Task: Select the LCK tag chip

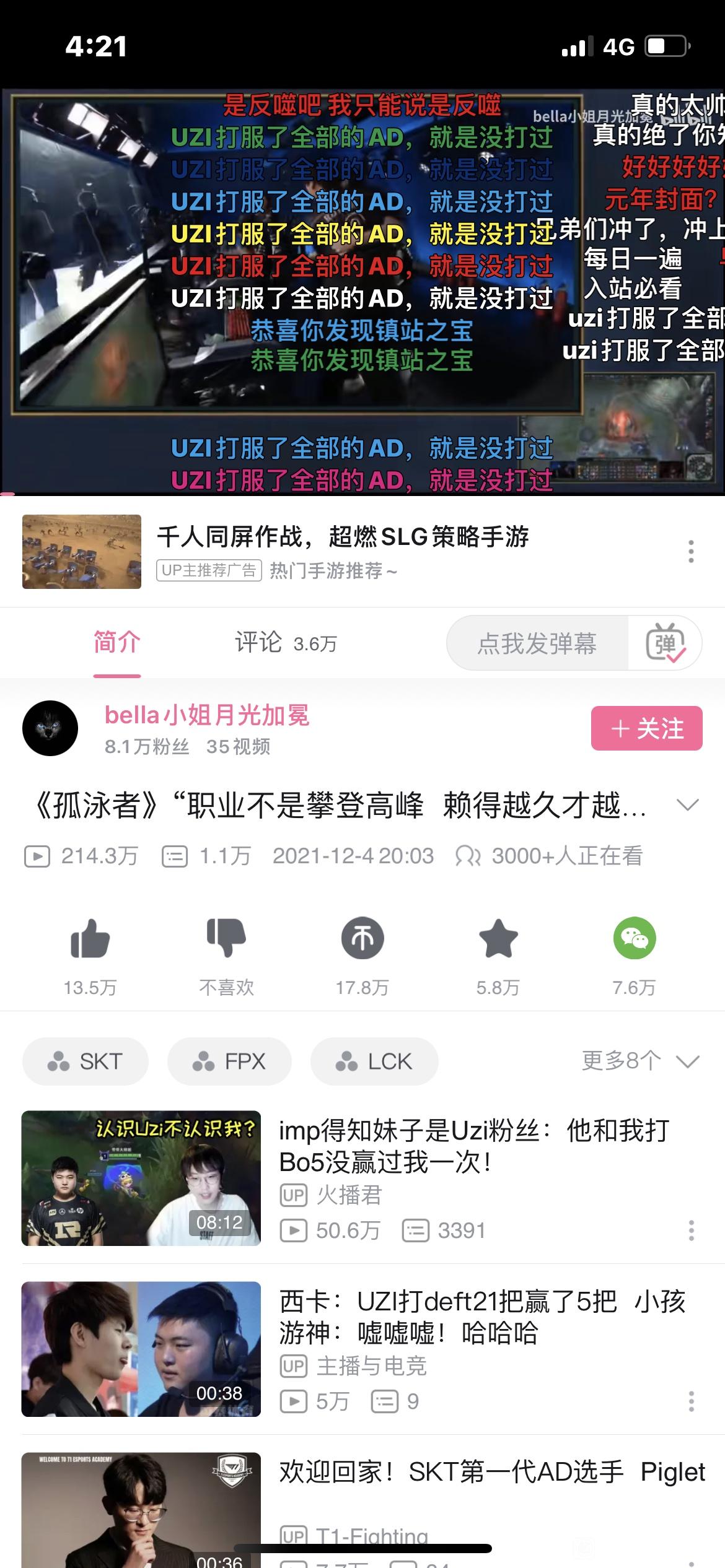Action: coord(374,1061)
